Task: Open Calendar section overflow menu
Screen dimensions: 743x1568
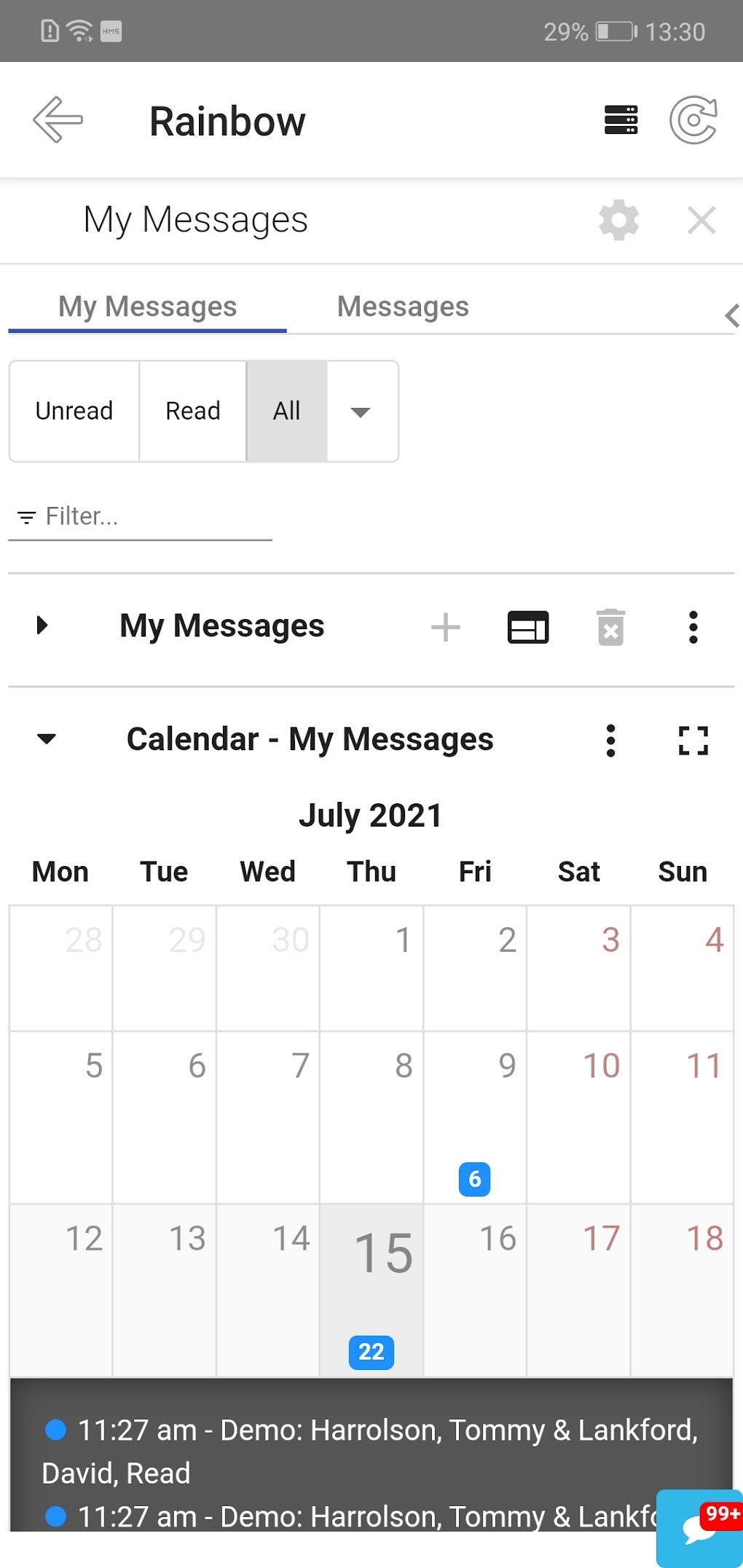Action: pos(610,741)
